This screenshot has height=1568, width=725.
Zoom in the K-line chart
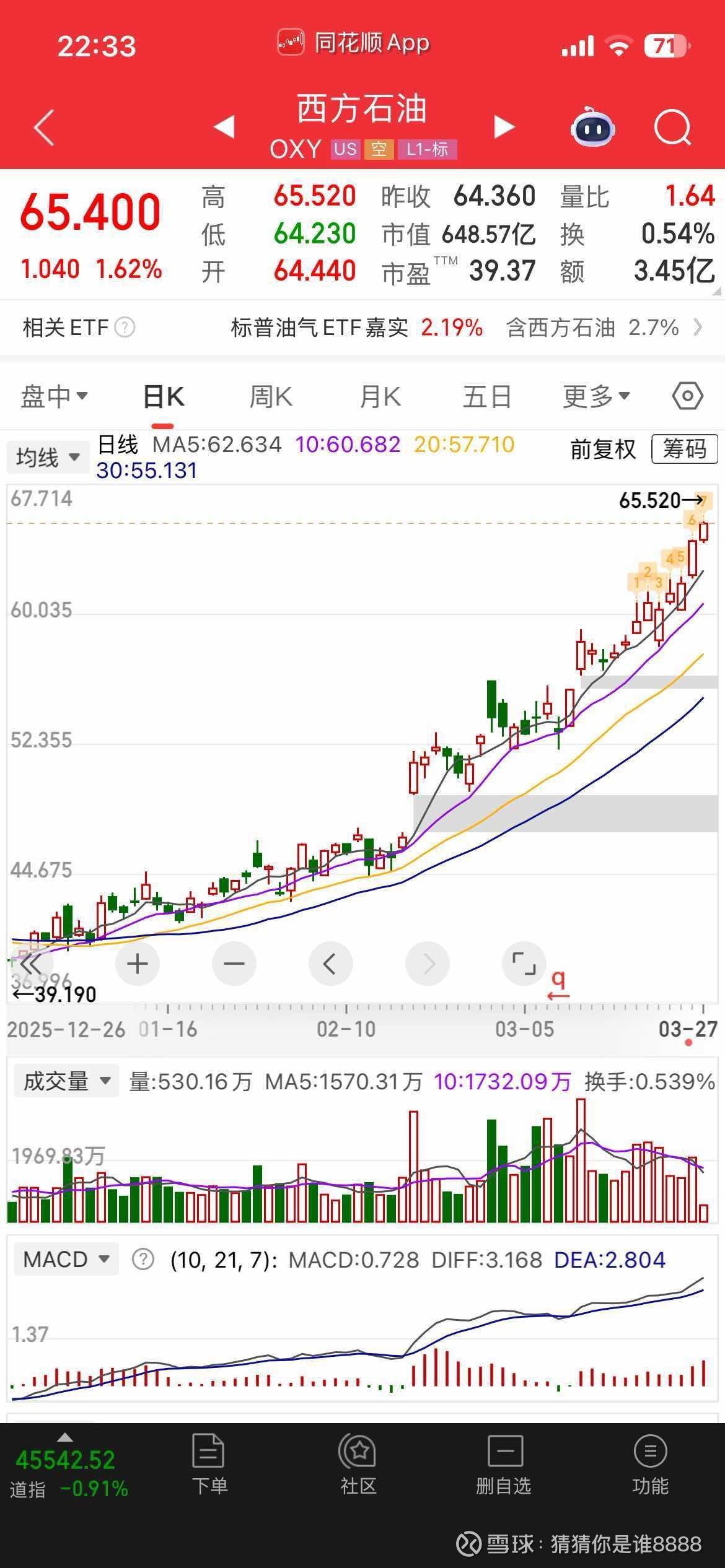tap(138, 963)
